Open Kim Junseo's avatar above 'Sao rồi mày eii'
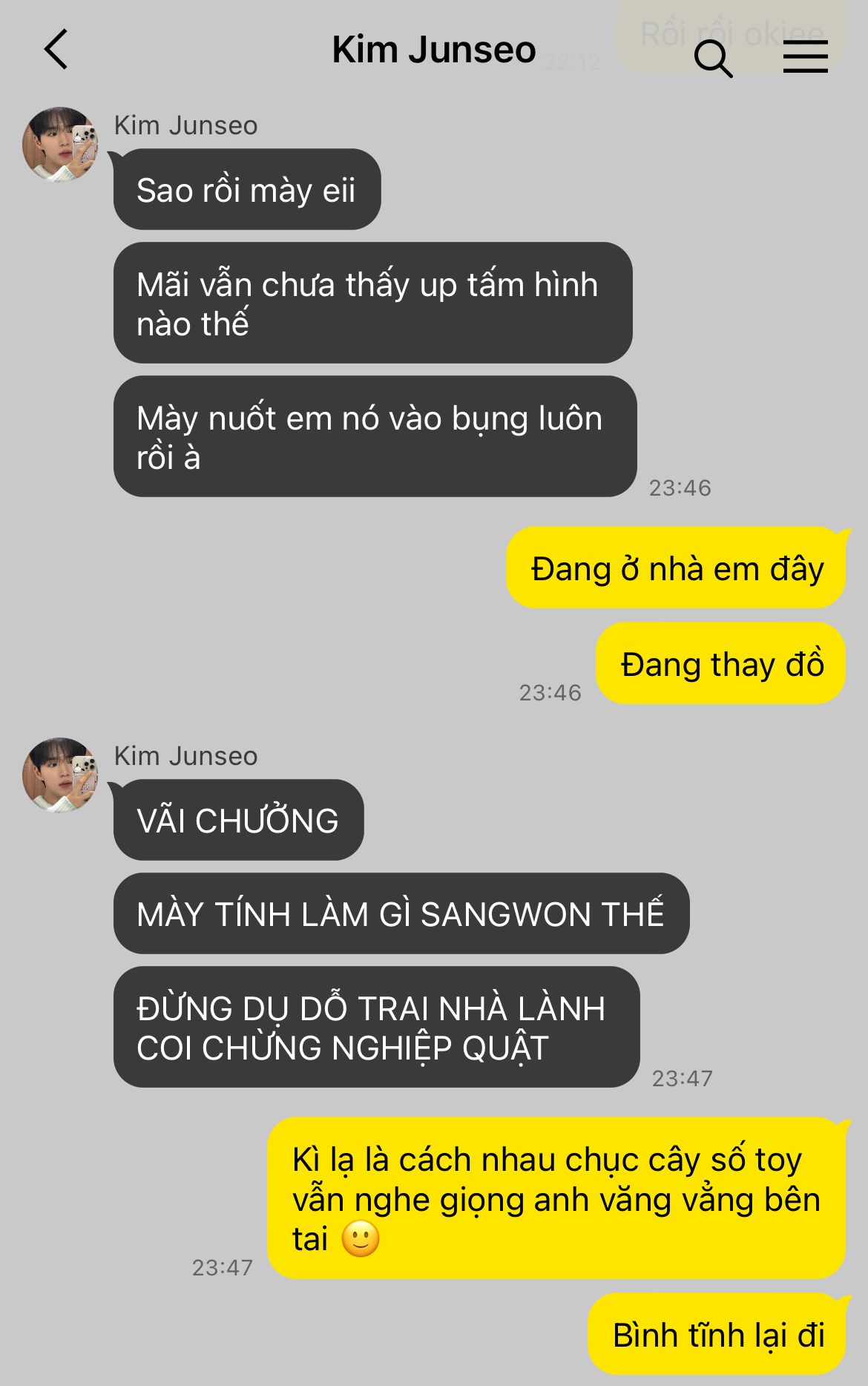This screenshot has height=1386, width=868. tap(60, 145)
